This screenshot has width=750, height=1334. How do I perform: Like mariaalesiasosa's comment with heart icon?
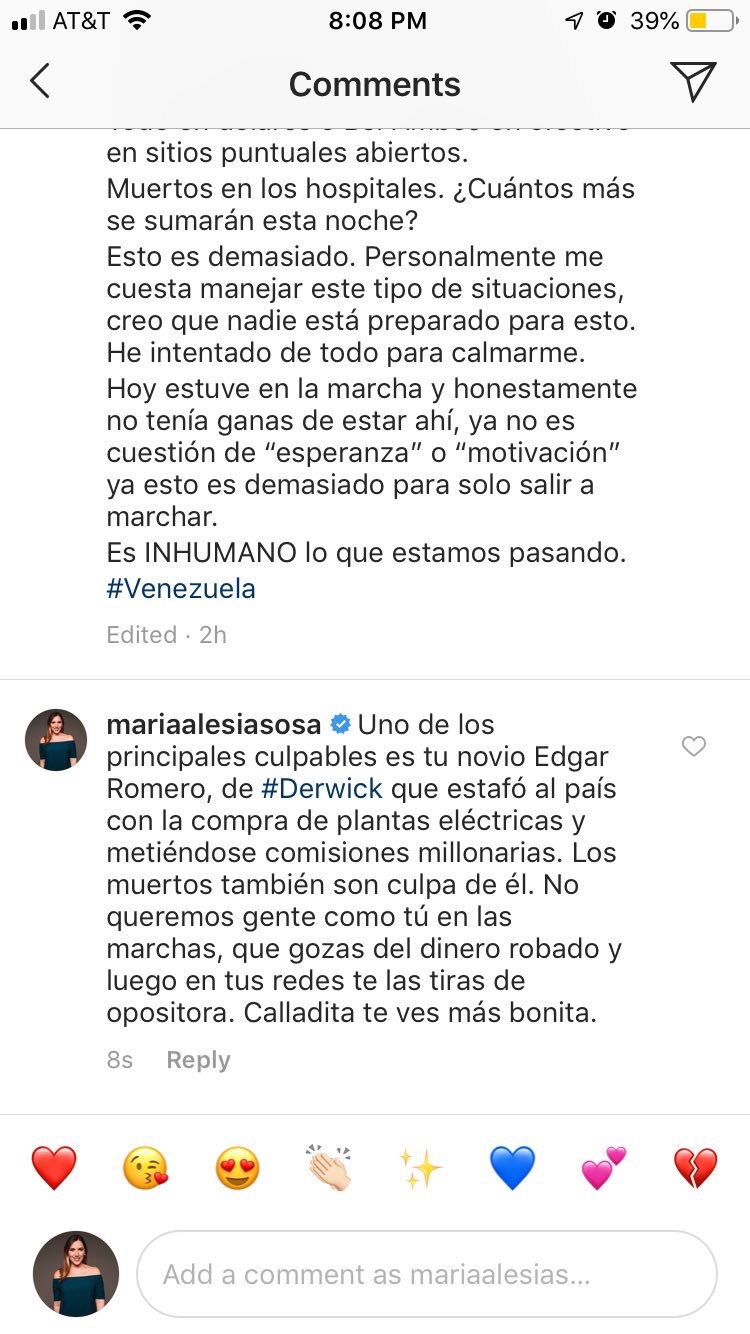(693, 746)
